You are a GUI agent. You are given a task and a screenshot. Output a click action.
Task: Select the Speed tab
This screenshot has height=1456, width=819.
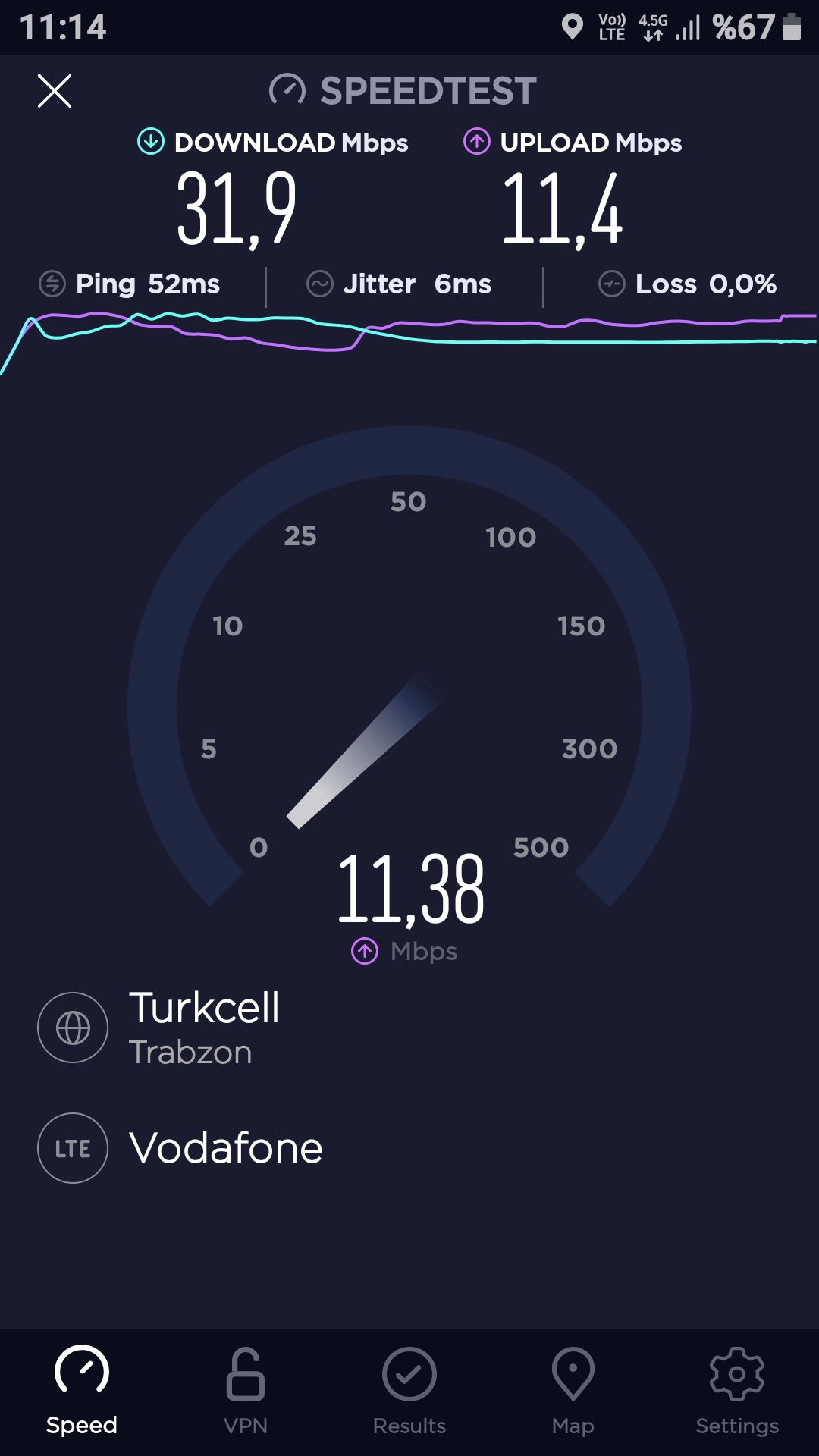82,1392
